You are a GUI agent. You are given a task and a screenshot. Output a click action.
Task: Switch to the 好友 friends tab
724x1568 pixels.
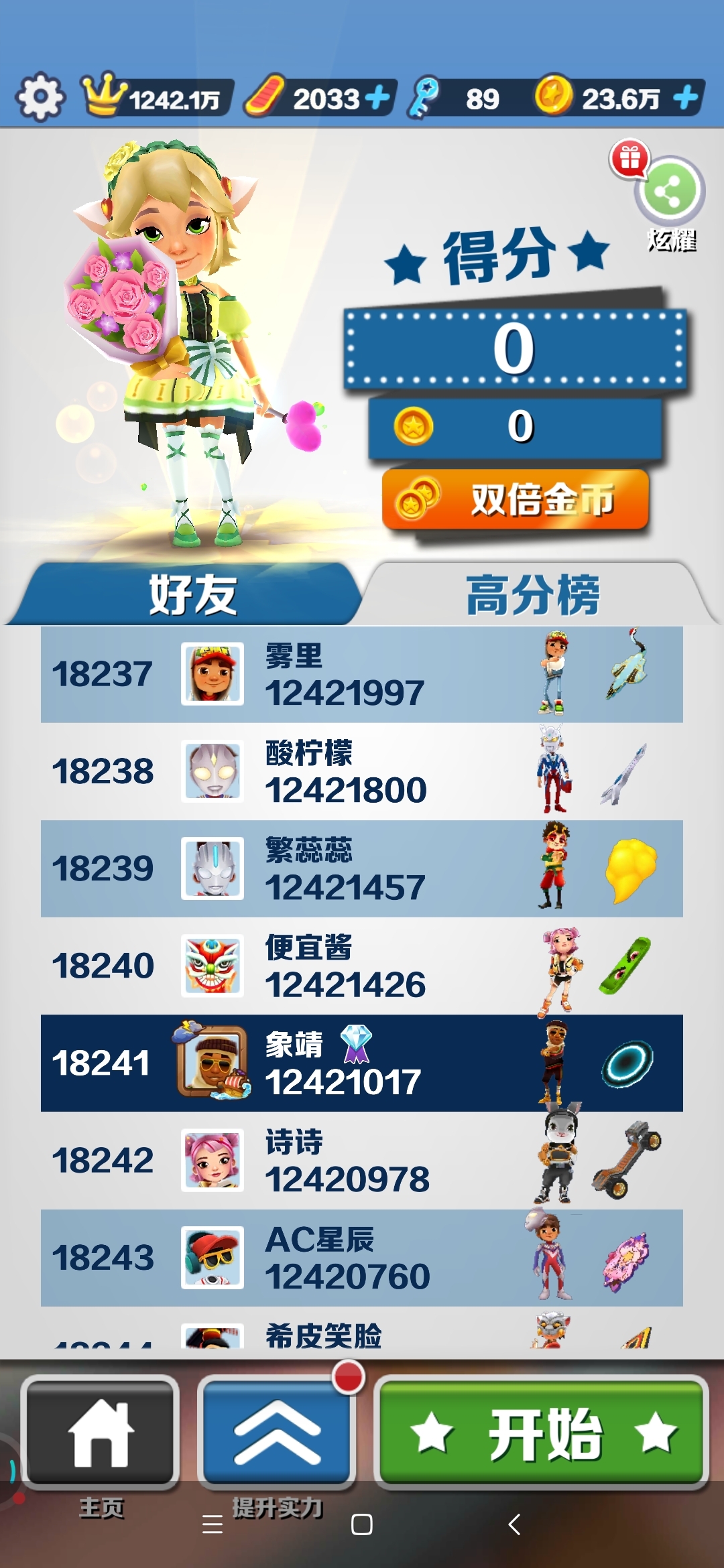[191, 594]
